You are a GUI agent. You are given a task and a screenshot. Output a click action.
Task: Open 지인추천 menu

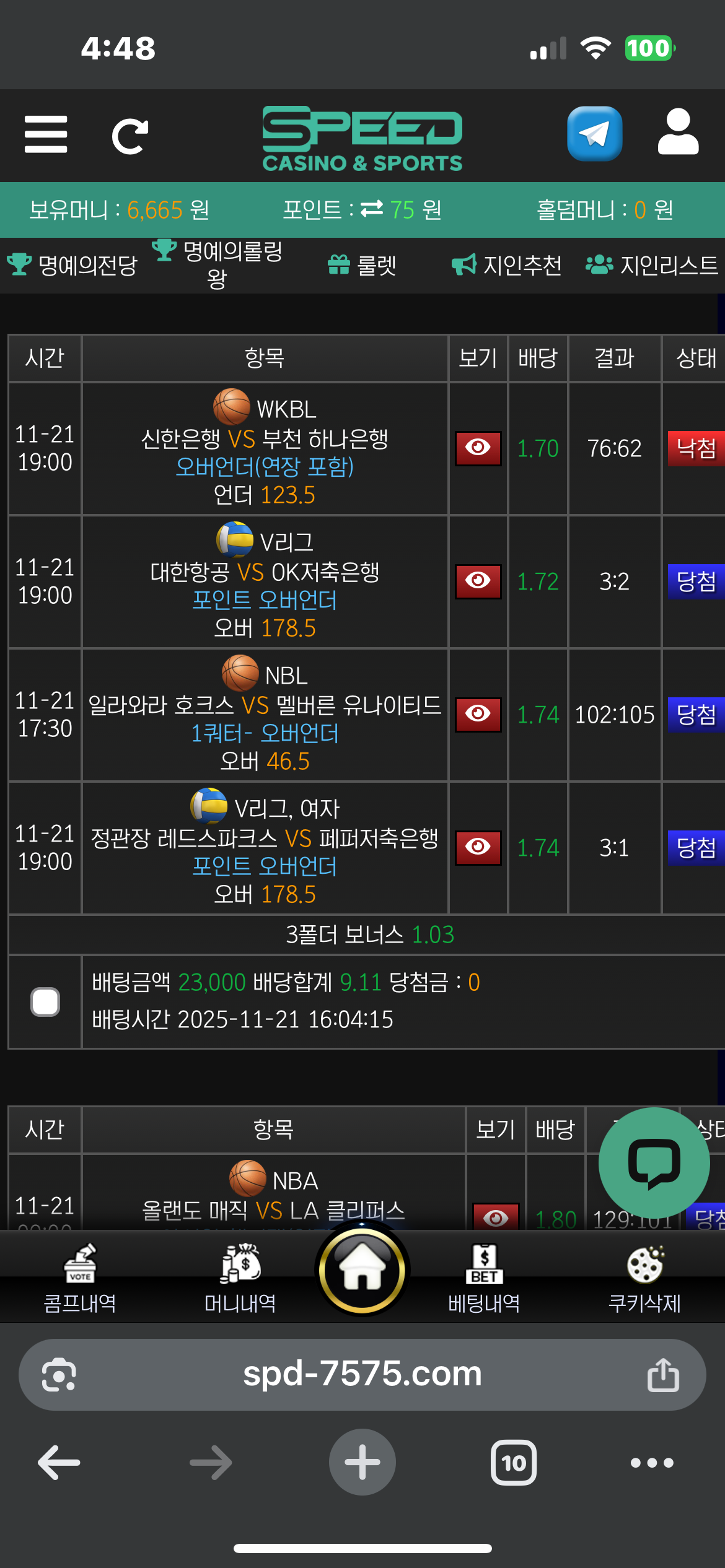click(x=507, y=265)
